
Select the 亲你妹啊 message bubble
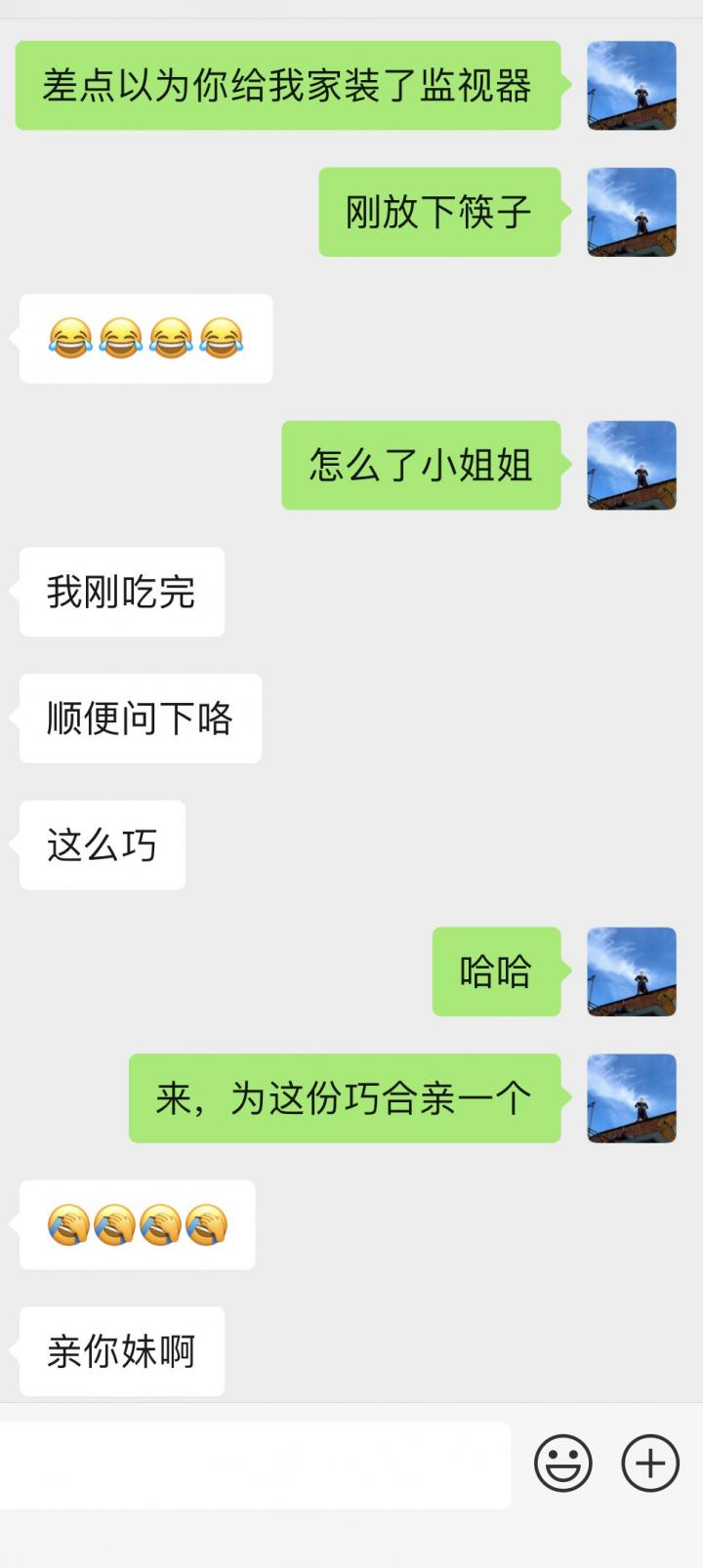(x=121, y=1351)
